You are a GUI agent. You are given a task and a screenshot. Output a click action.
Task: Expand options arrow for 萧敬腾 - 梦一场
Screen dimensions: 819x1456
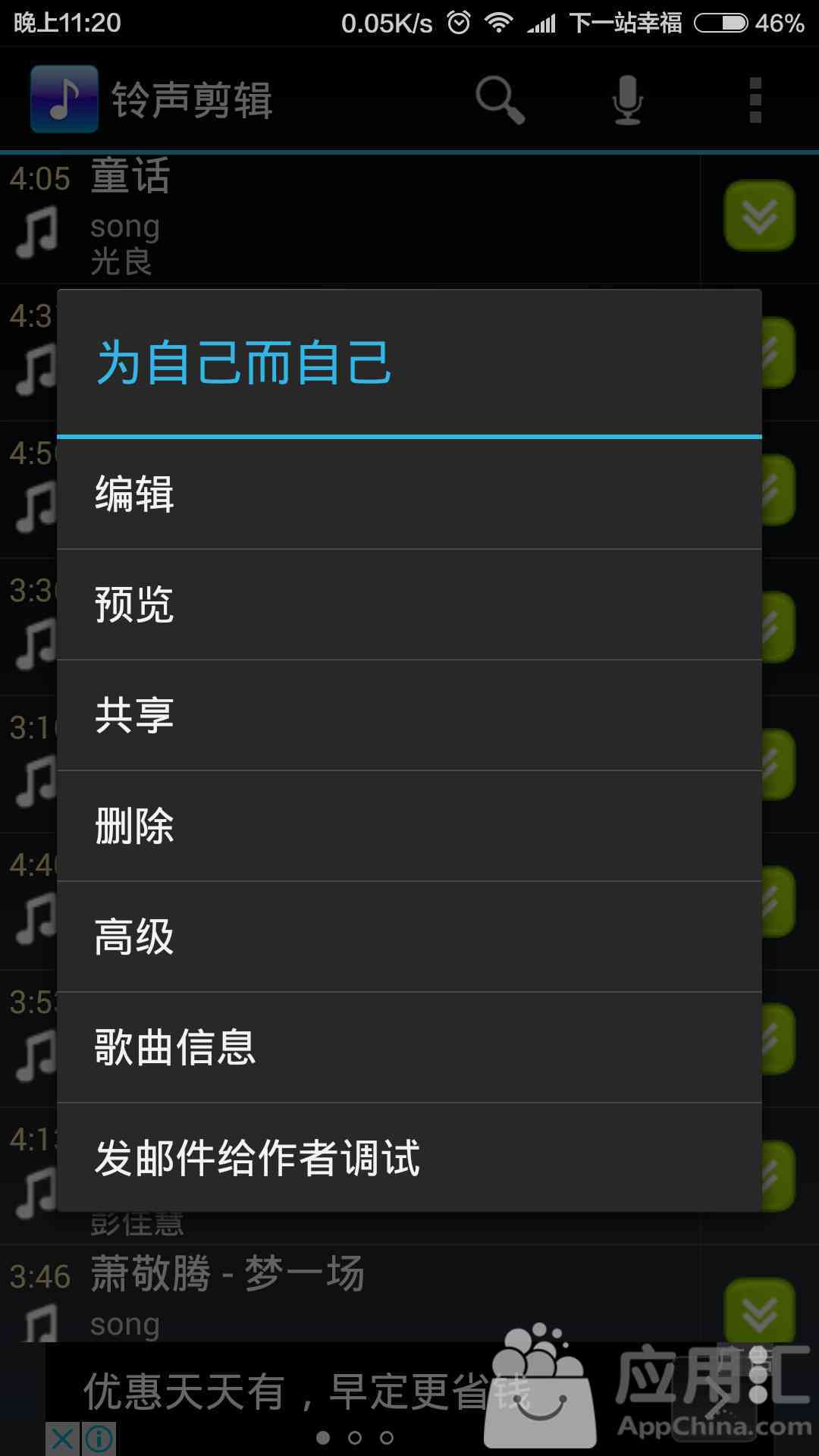[759, 1312]
